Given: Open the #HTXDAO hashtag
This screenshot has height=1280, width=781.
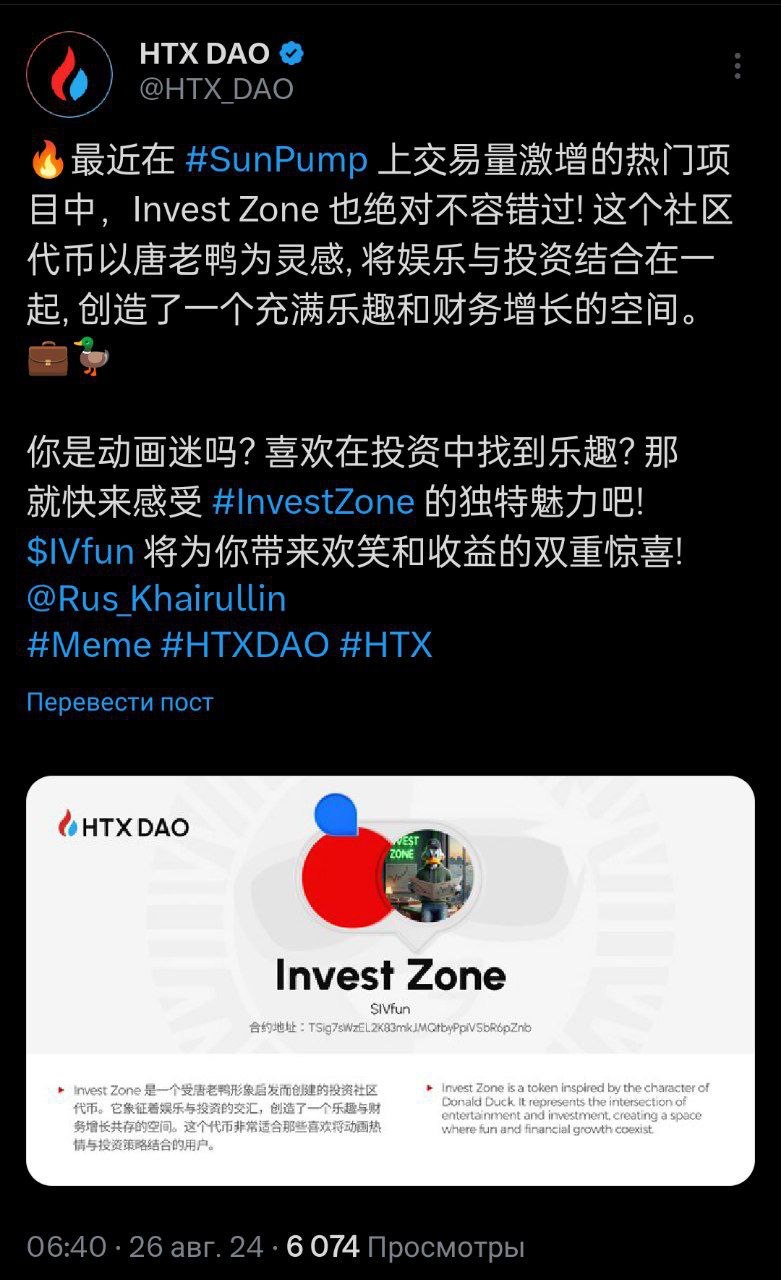Looking at the screenshot, I should 245,645.
